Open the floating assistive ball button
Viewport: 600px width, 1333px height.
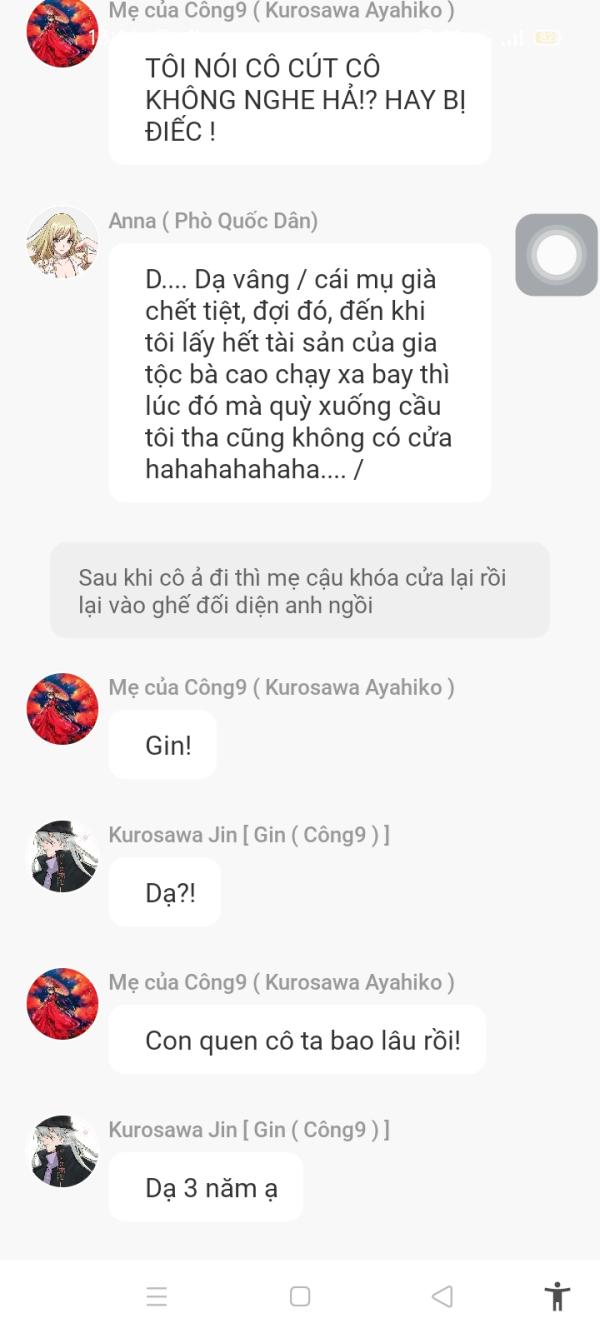tap(557, 255)
